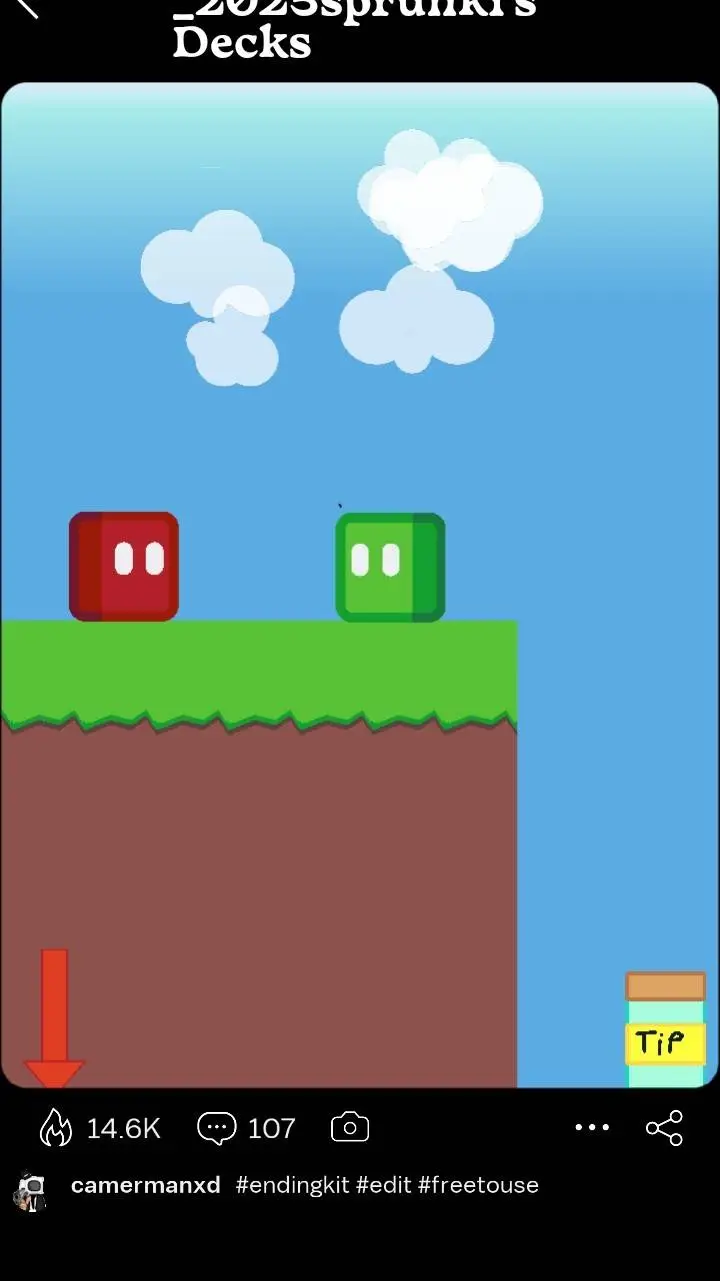Open the #freetouse hashtag
This screenshot has width=720, height=1281.
(x=478, y=1185)
